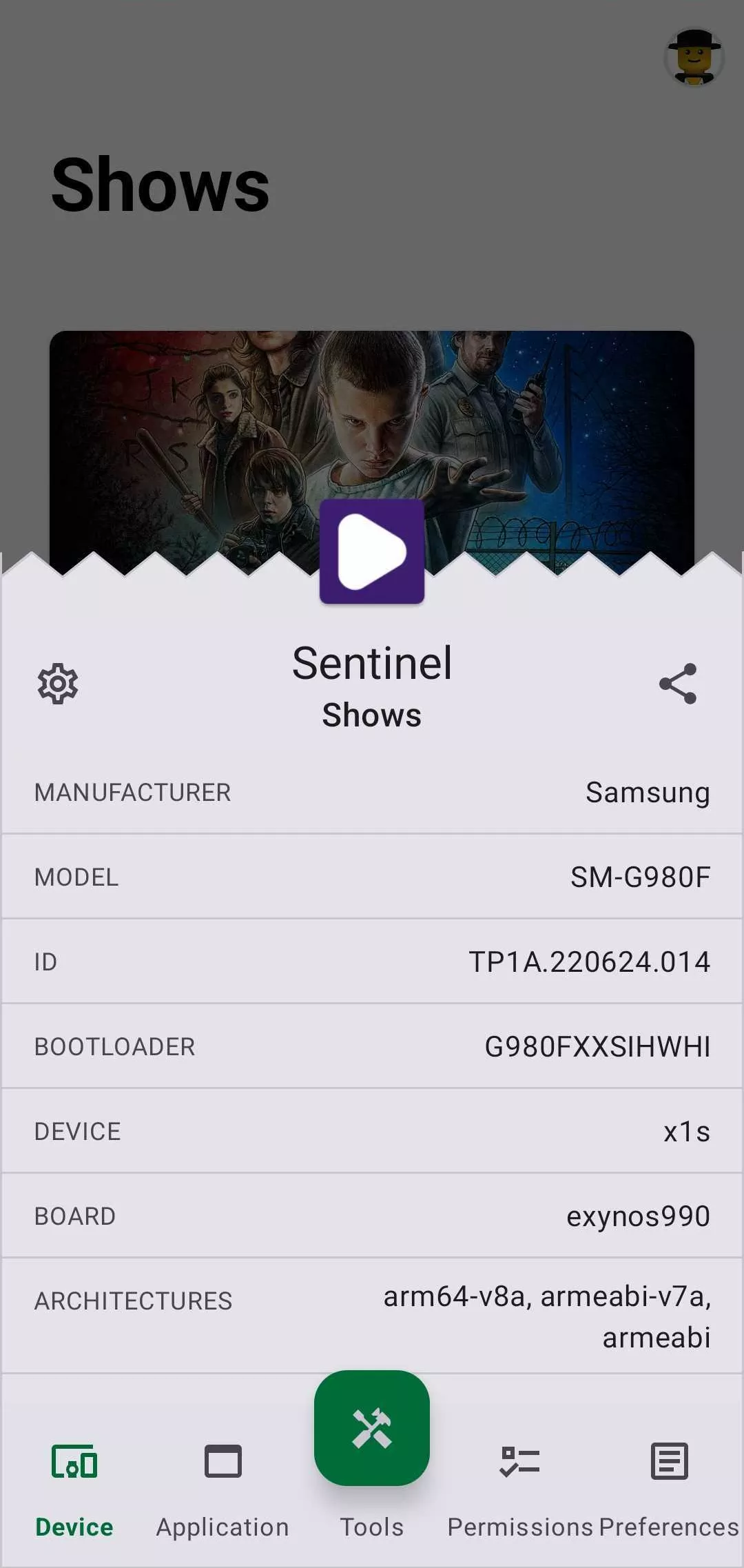744x1568 pixels.
Task: Open the green Tools button
Action: pyautogui.click(x=372, y=1428)
